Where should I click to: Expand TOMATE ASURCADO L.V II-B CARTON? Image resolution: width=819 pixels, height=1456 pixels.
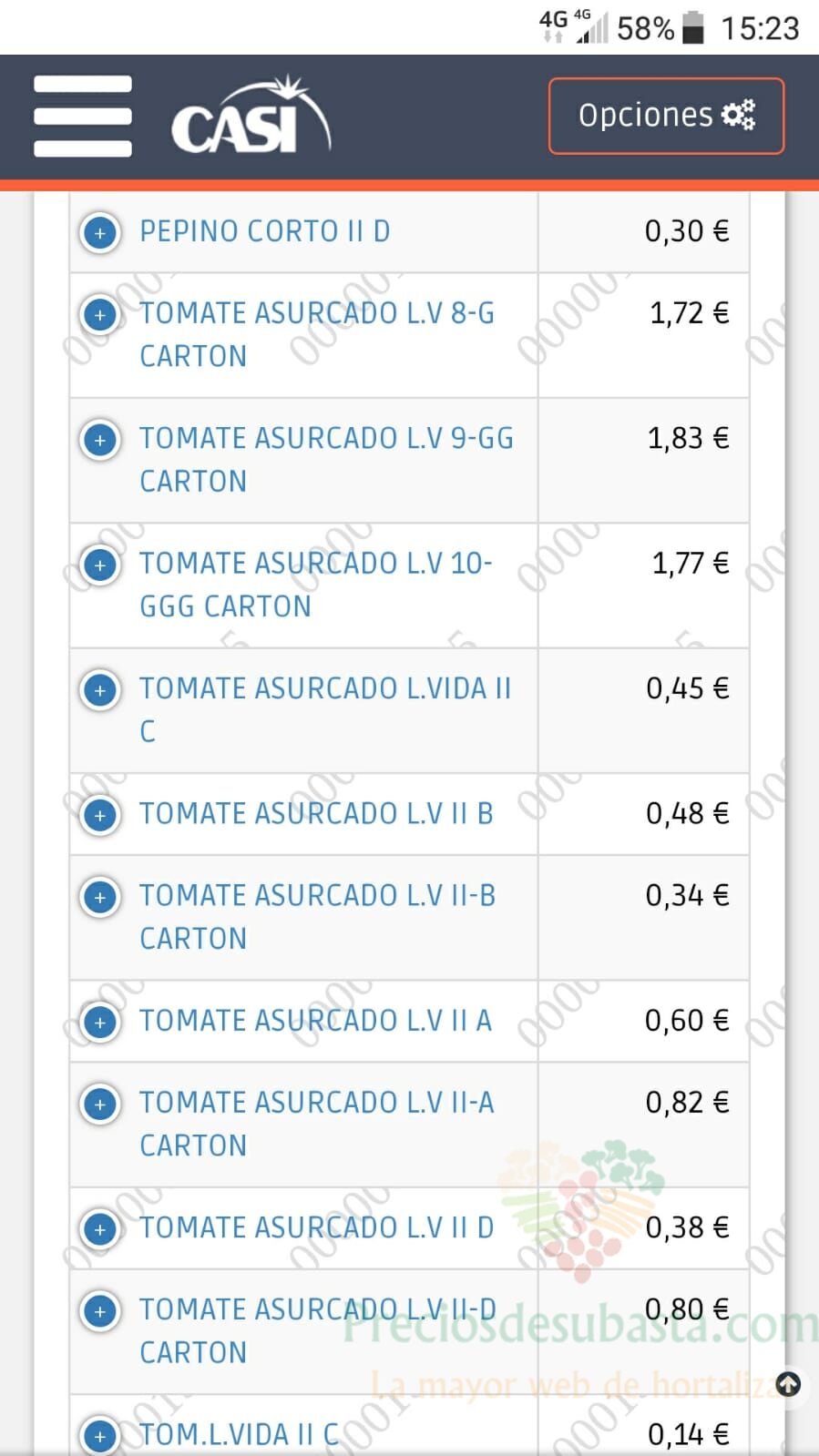[100, 897]
